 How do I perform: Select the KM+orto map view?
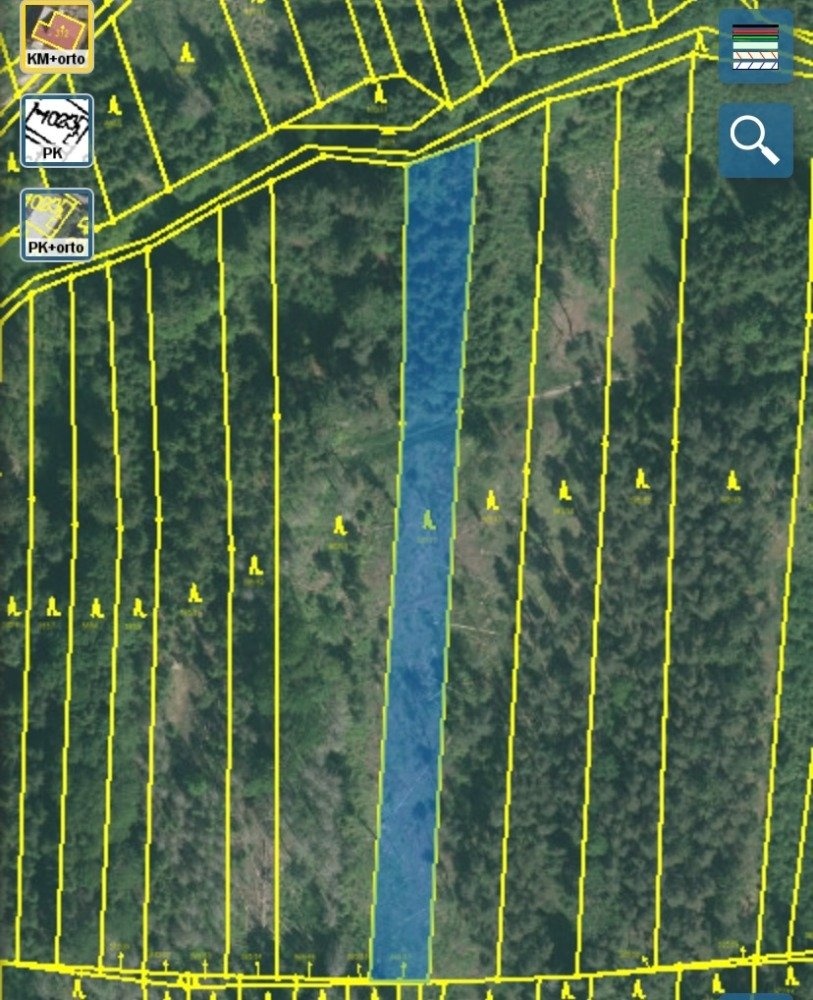coord(57,36)
